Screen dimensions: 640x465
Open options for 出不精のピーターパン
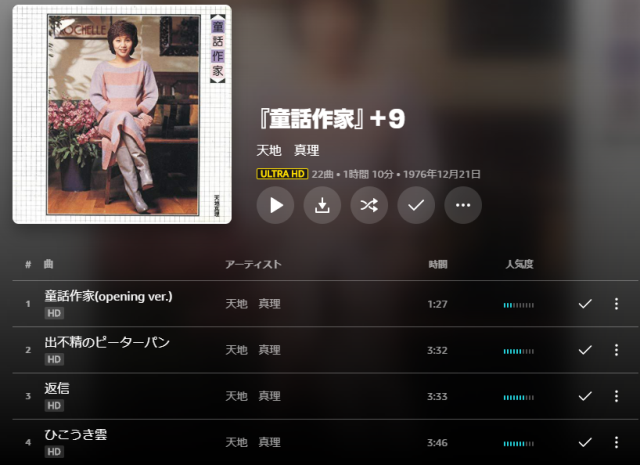coord(616,350)
